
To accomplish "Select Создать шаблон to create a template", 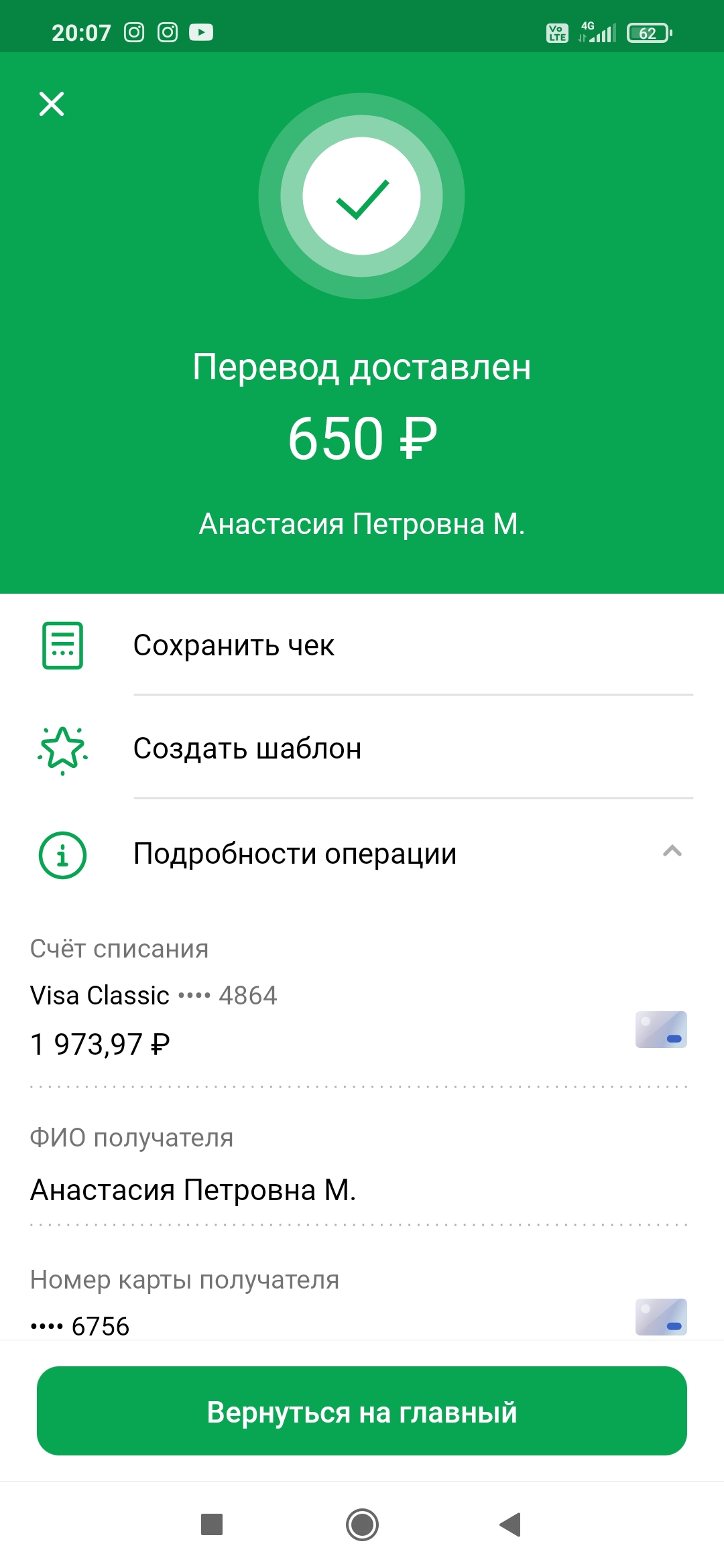I will (x=362, y=748).
